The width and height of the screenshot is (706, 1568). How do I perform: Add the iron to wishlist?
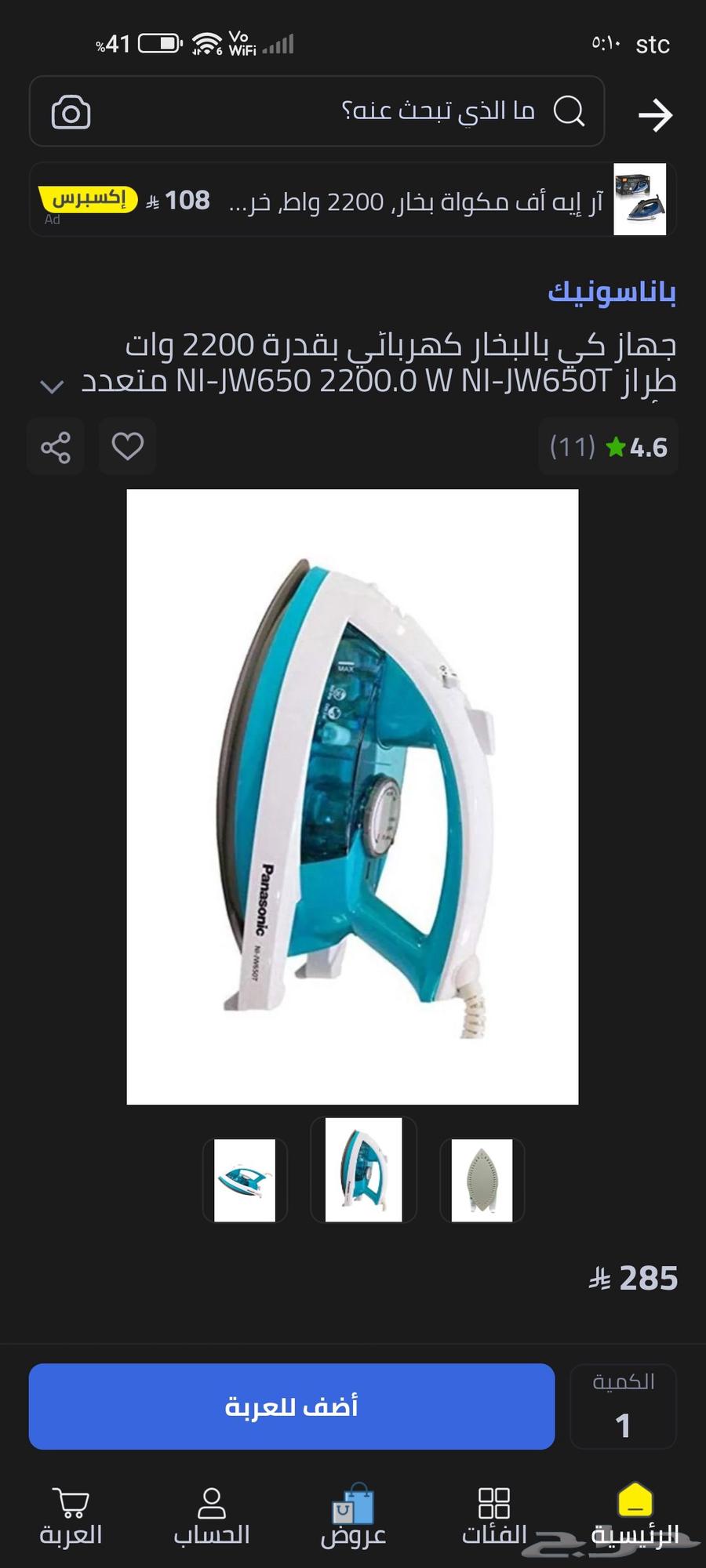point(127,447)
